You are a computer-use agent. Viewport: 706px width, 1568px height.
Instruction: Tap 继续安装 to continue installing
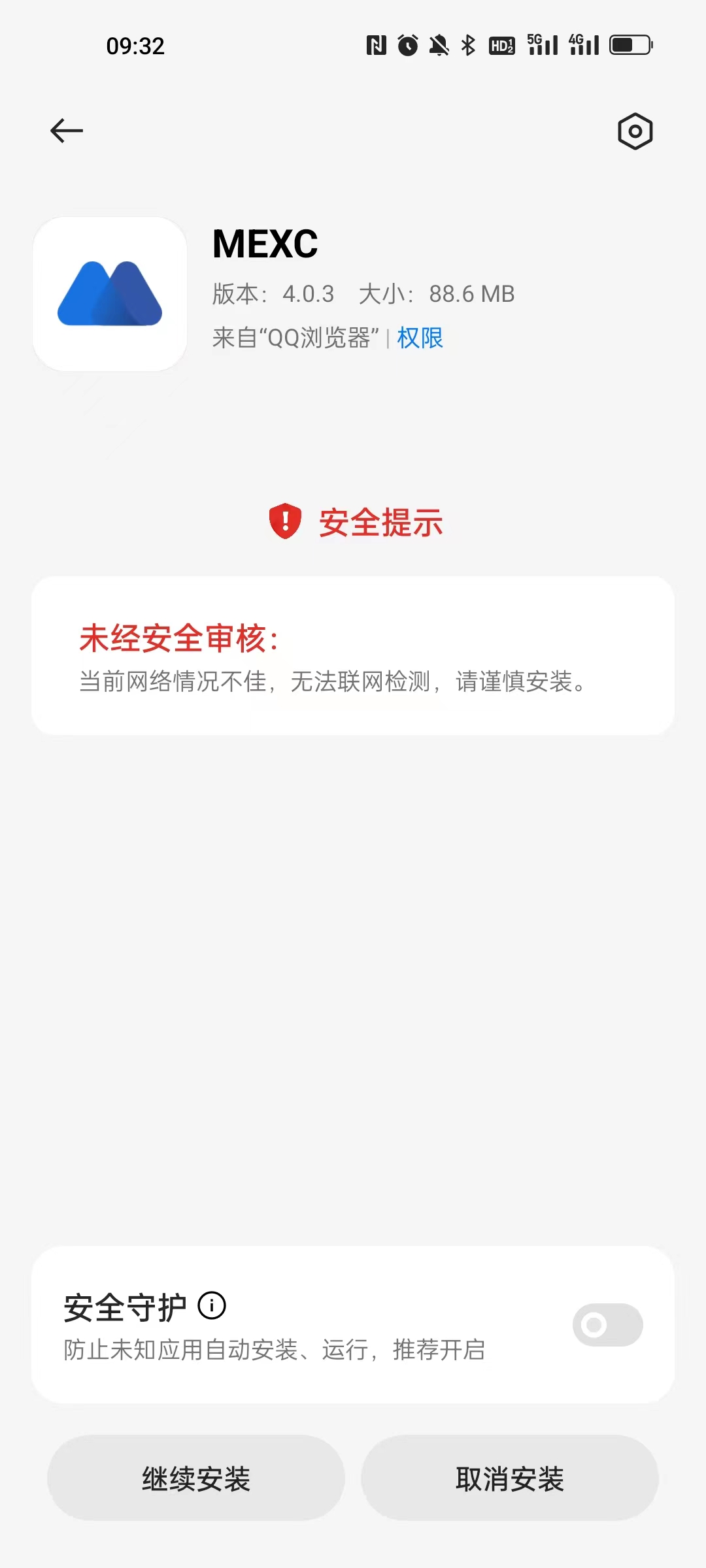coord(196,1478)
